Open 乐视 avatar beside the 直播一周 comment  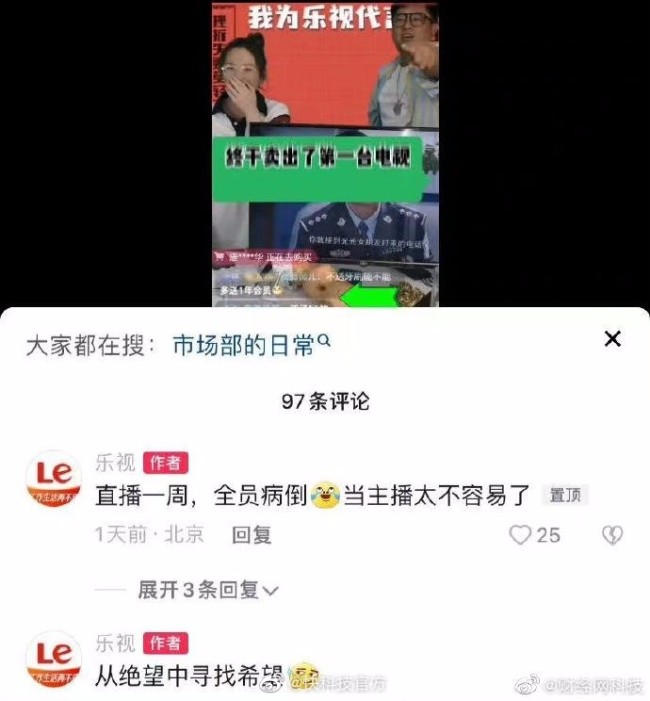point(53,478)
